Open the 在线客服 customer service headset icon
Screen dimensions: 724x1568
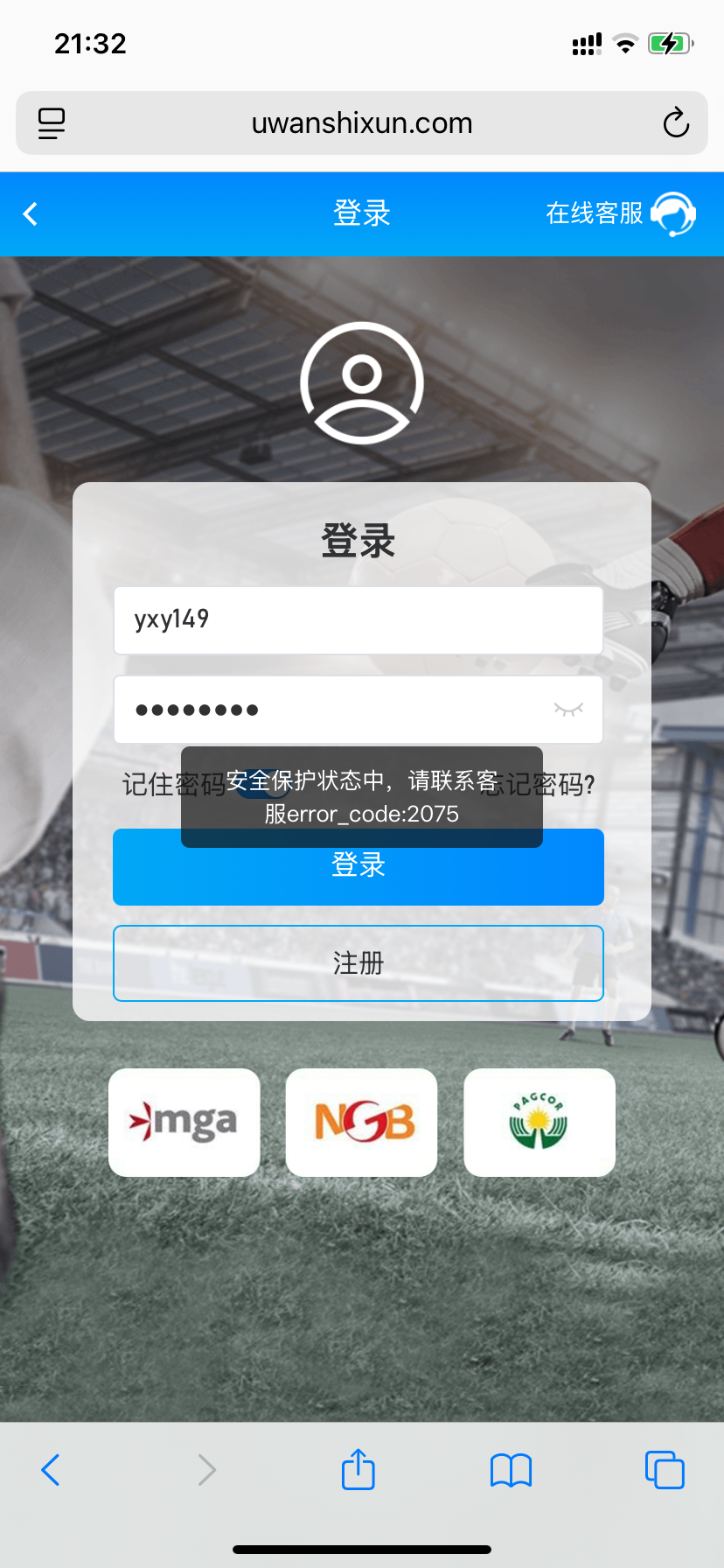(672, 213)
